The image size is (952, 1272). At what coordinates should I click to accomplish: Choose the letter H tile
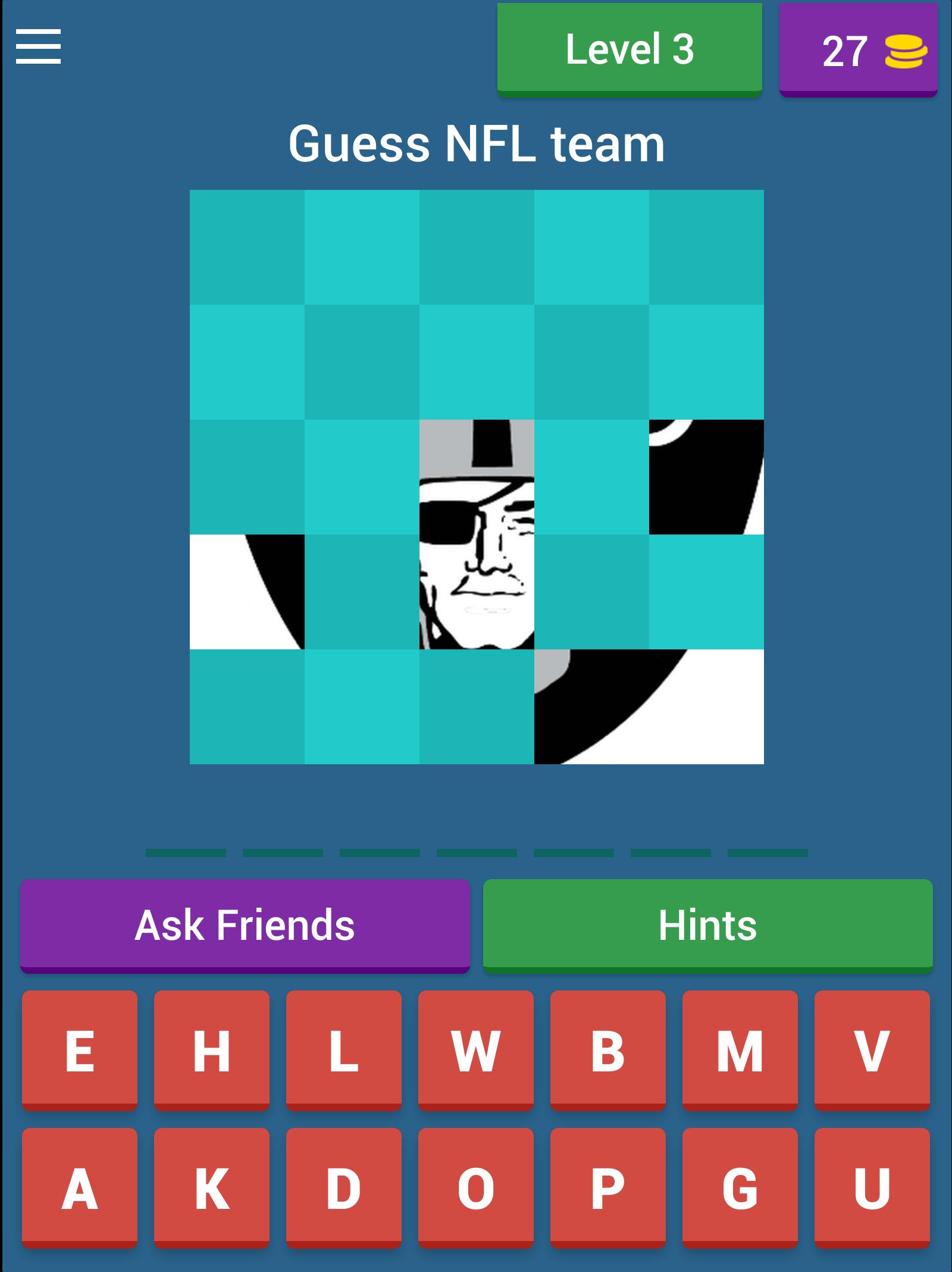(212, 1050)
